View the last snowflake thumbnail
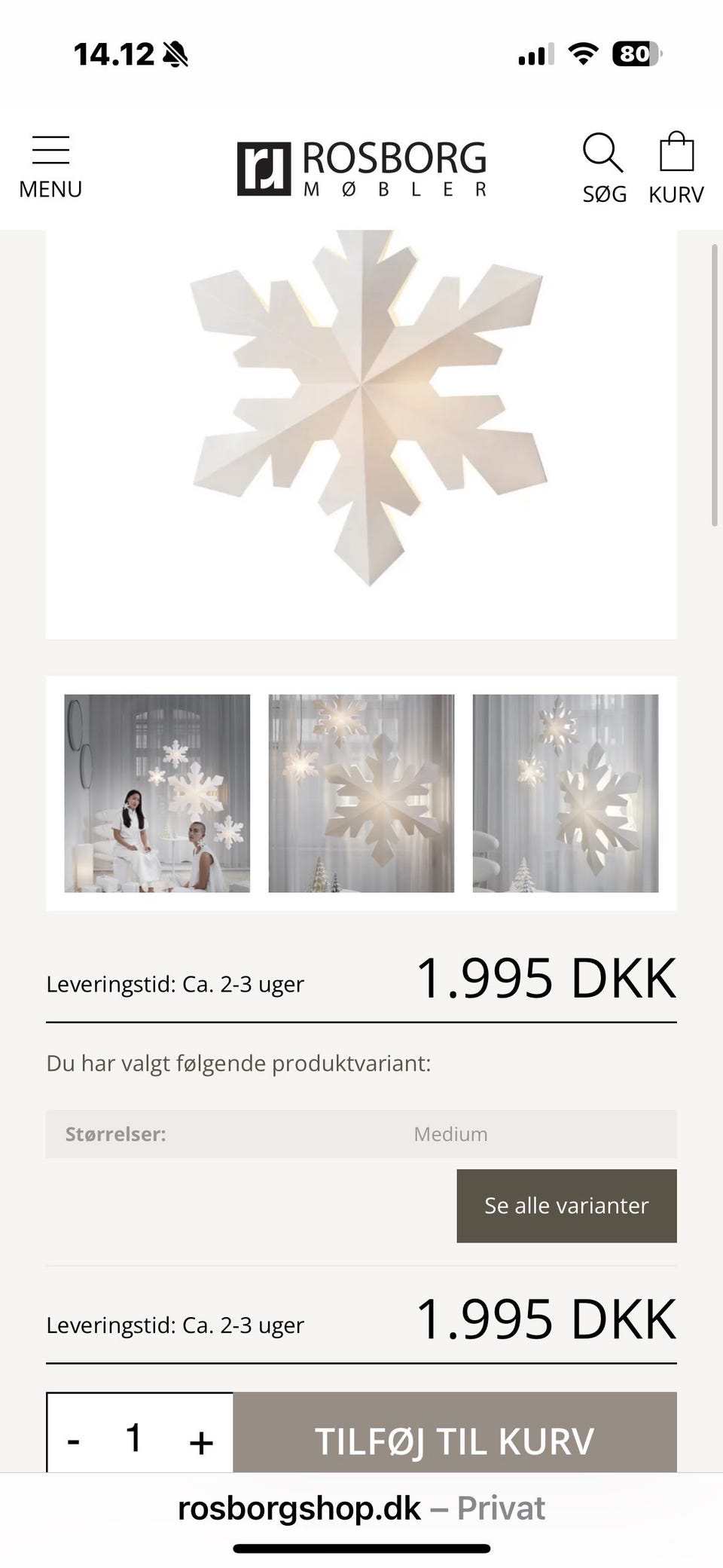This screenshot has width=723, height=1568. pos(566,793)
